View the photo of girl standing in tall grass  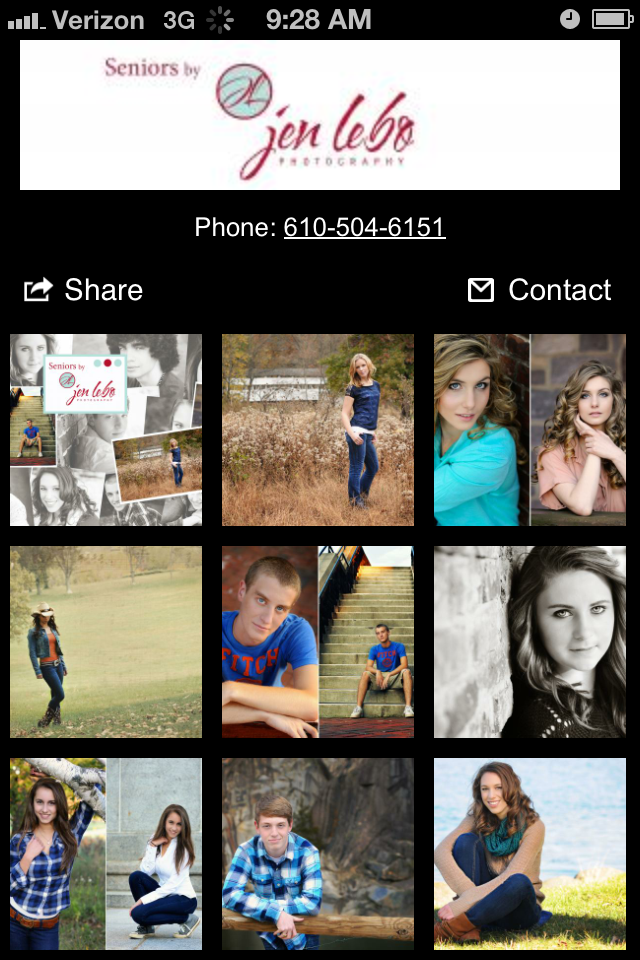point(318,430)
